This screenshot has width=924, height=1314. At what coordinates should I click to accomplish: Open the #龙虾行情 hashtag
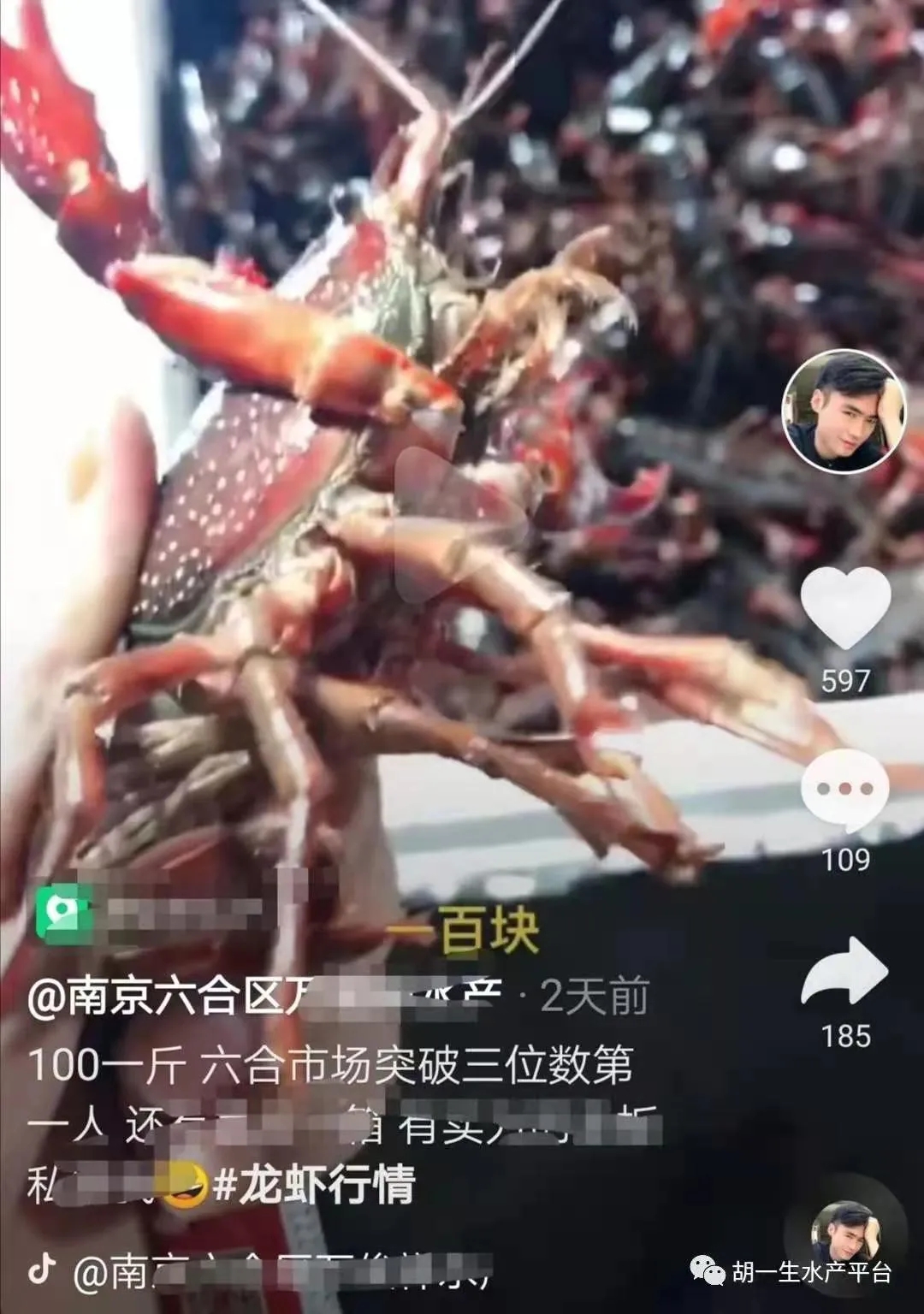(x=314, y=1185)
